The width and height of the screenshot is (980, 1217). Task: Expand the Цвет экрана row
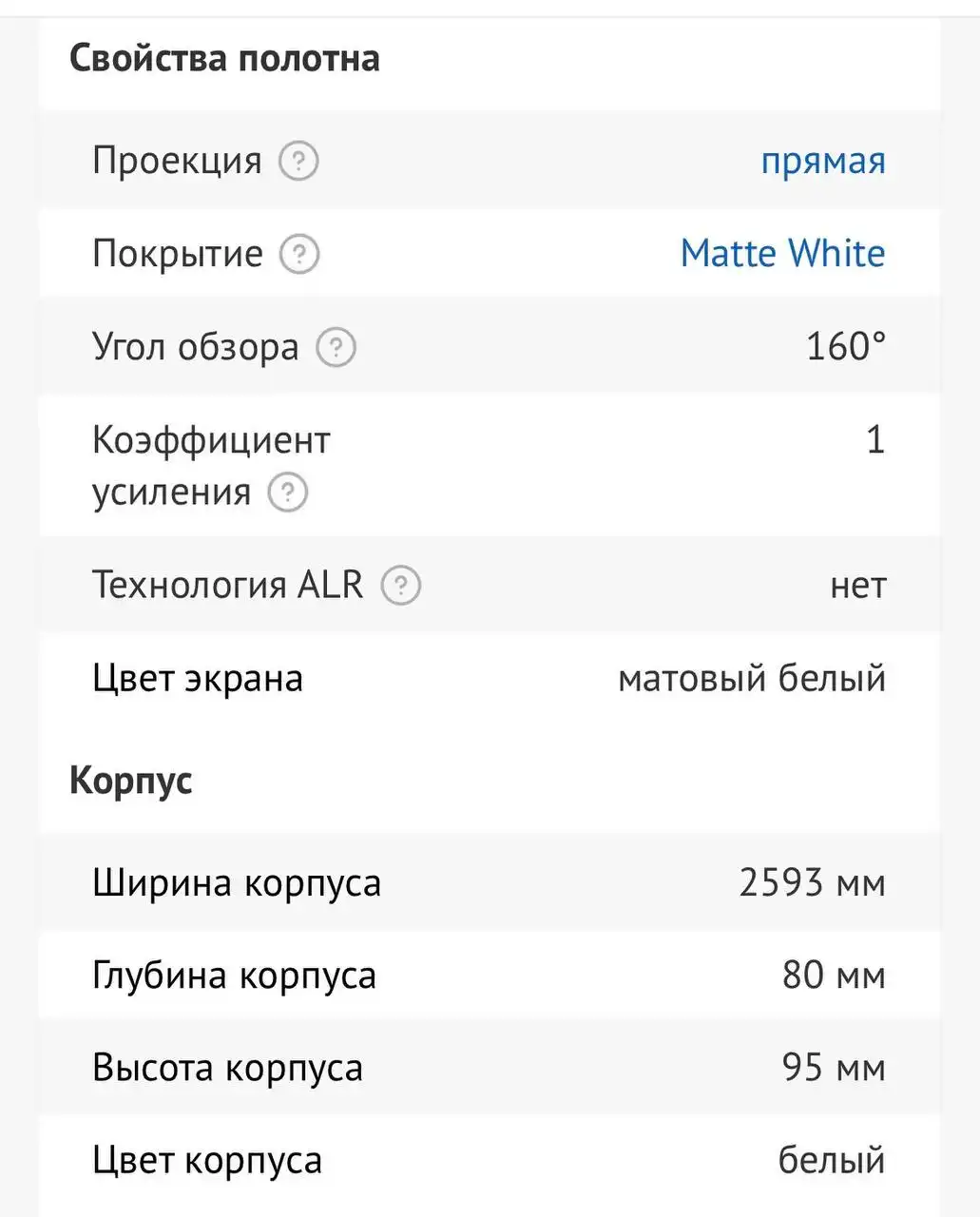(198, 678)
